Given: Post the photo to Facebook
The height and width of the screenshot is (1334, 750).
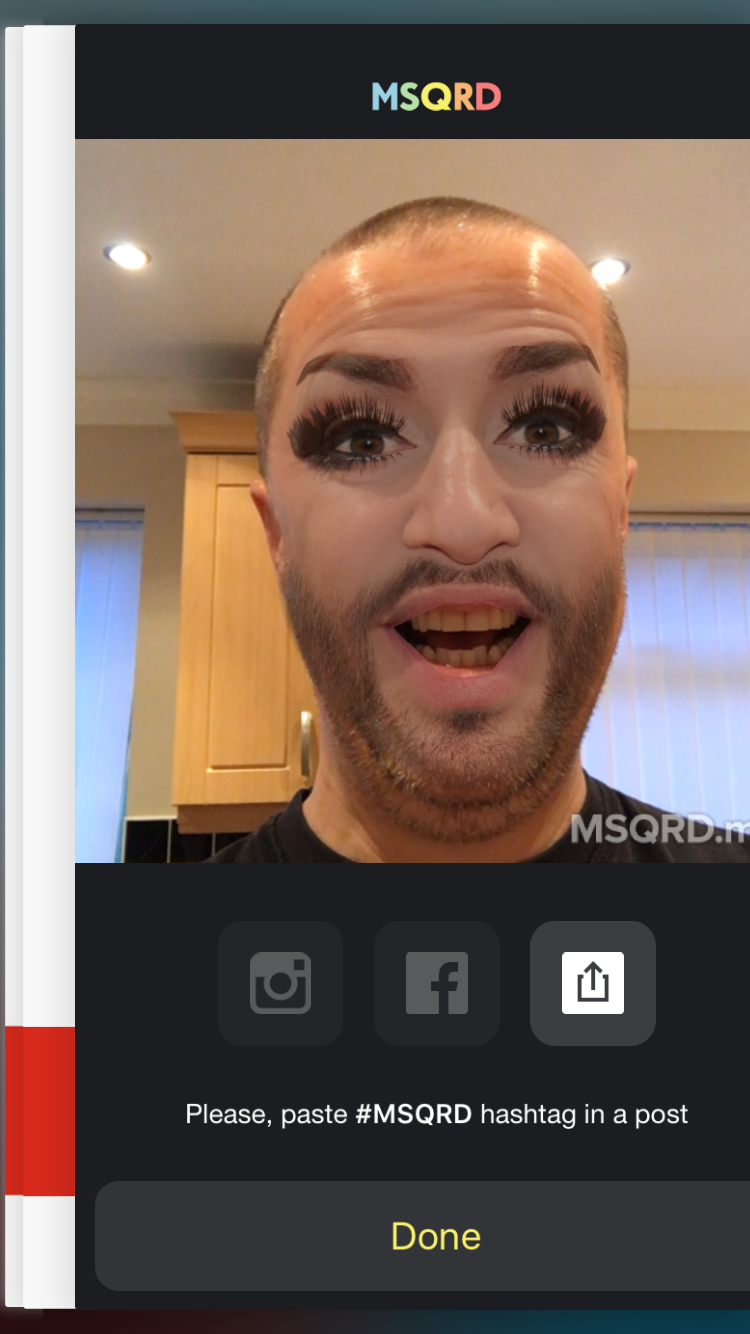Looking at the screenshot, I should (x=437, y=983).
